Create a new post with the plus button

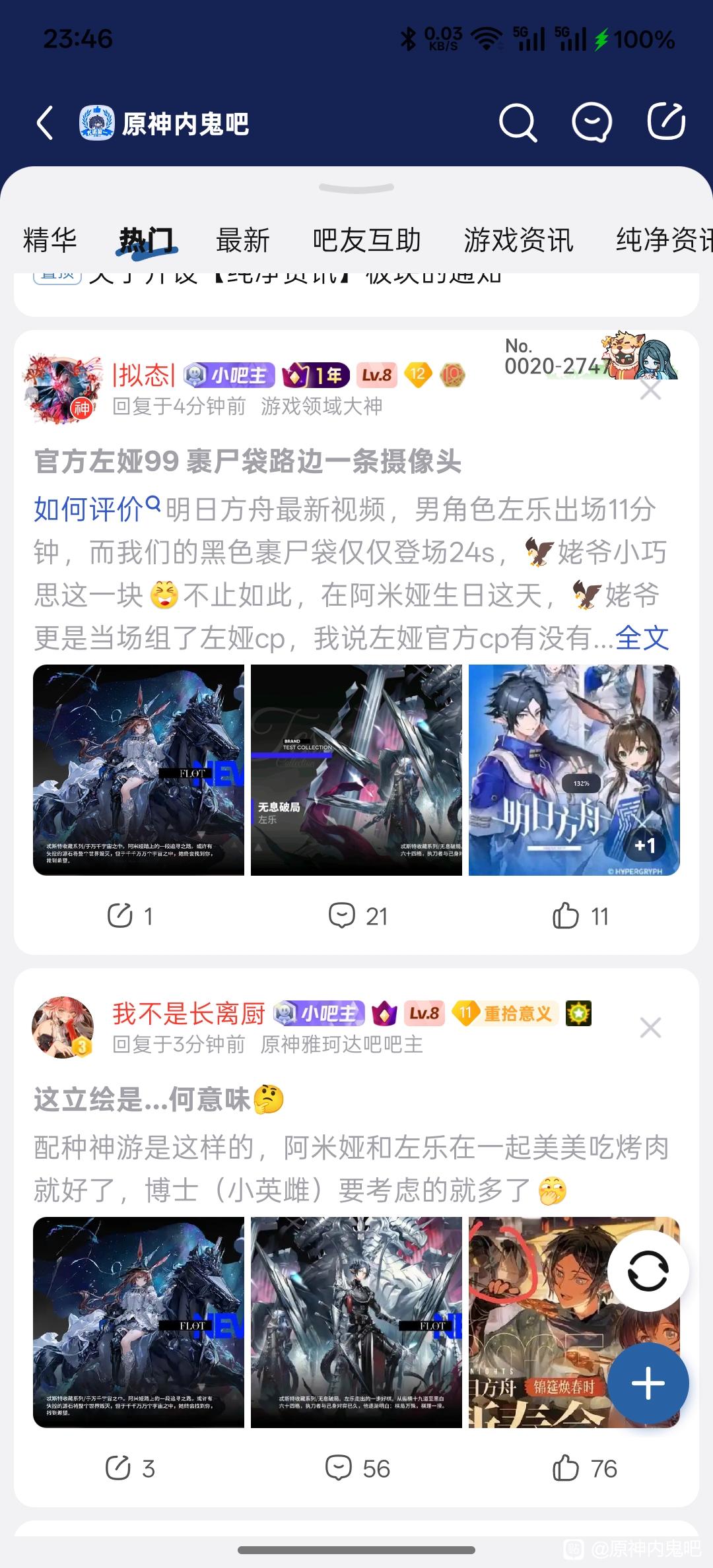click(648, 1383)
